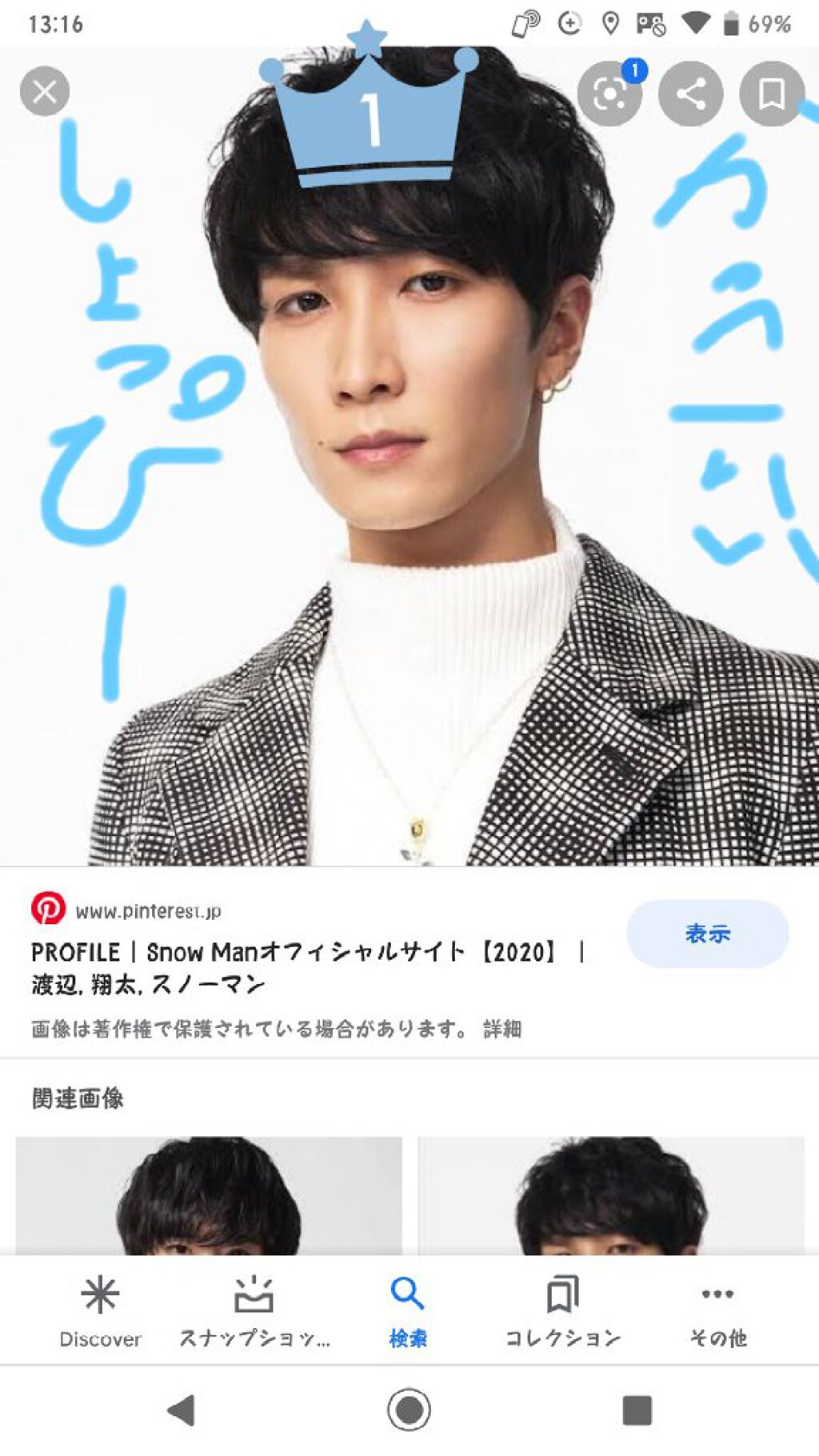Image resolution: width=819 pixels, height=1456 pixels.
Task: Return to the home screen
Action: click(409, 1410)
